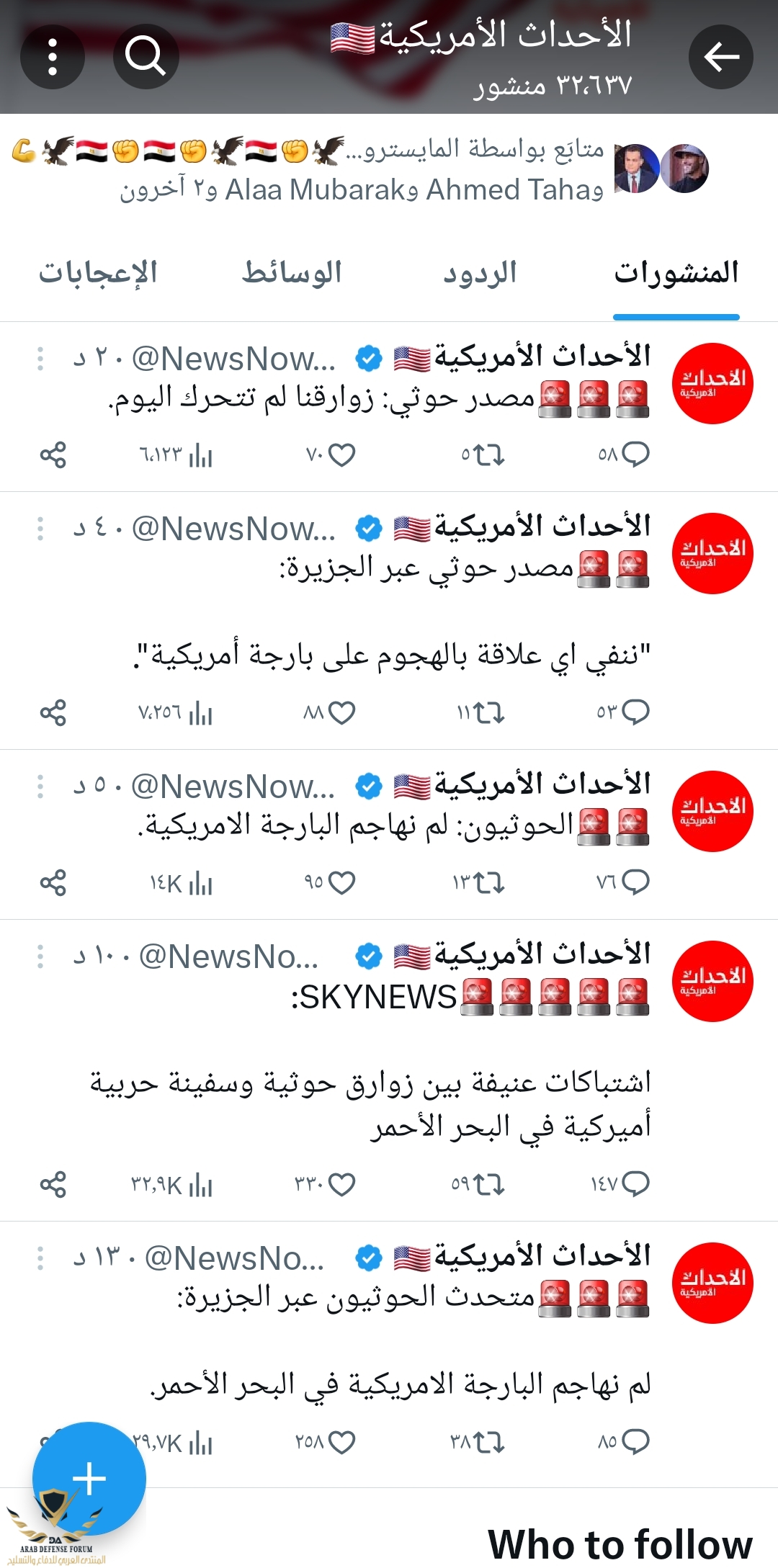Open the profile search icon
This screenshot has width=778, height=1568.
coord(146,57)
